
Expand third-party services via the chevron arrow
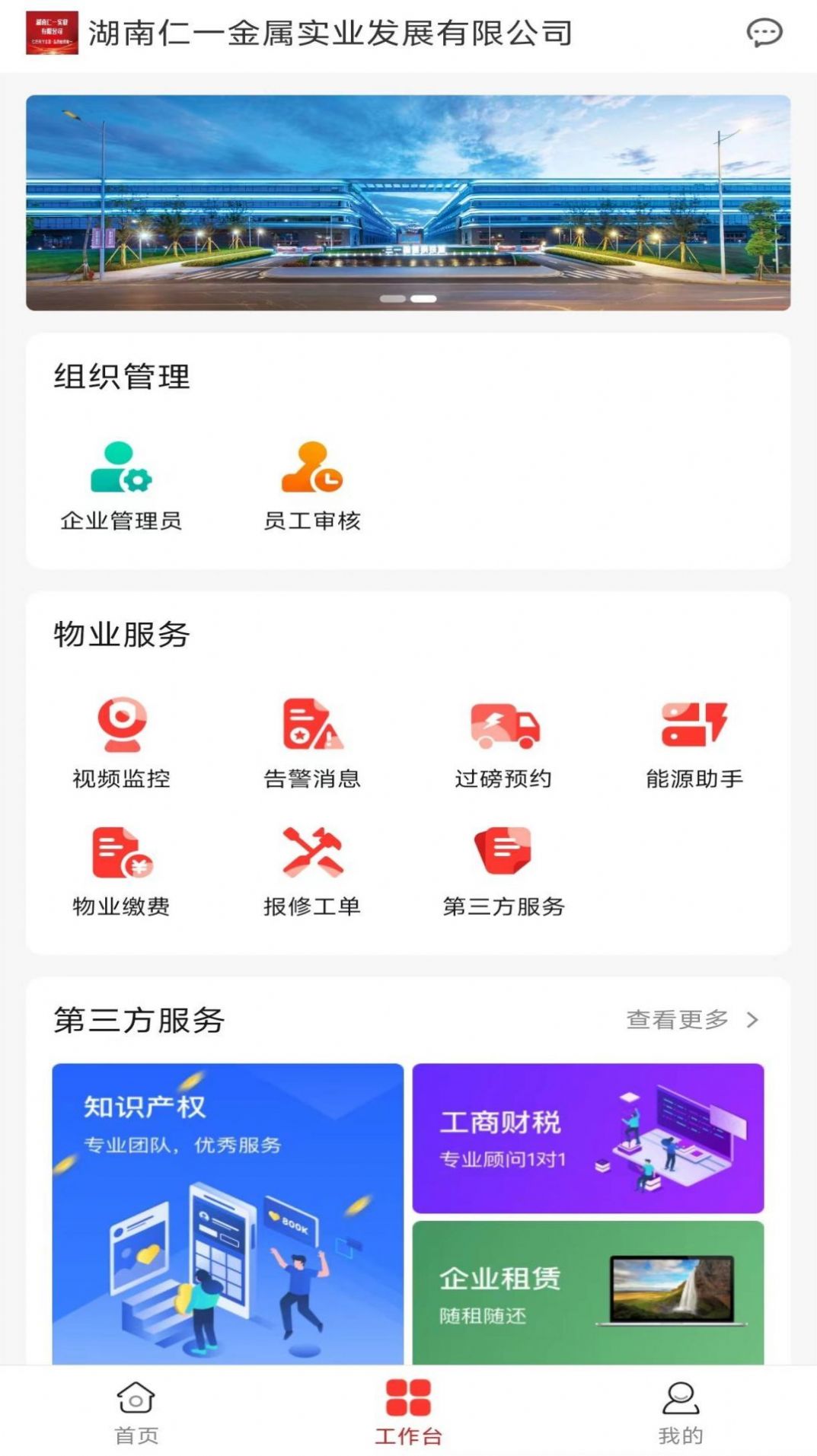[x=752, y=1018]
